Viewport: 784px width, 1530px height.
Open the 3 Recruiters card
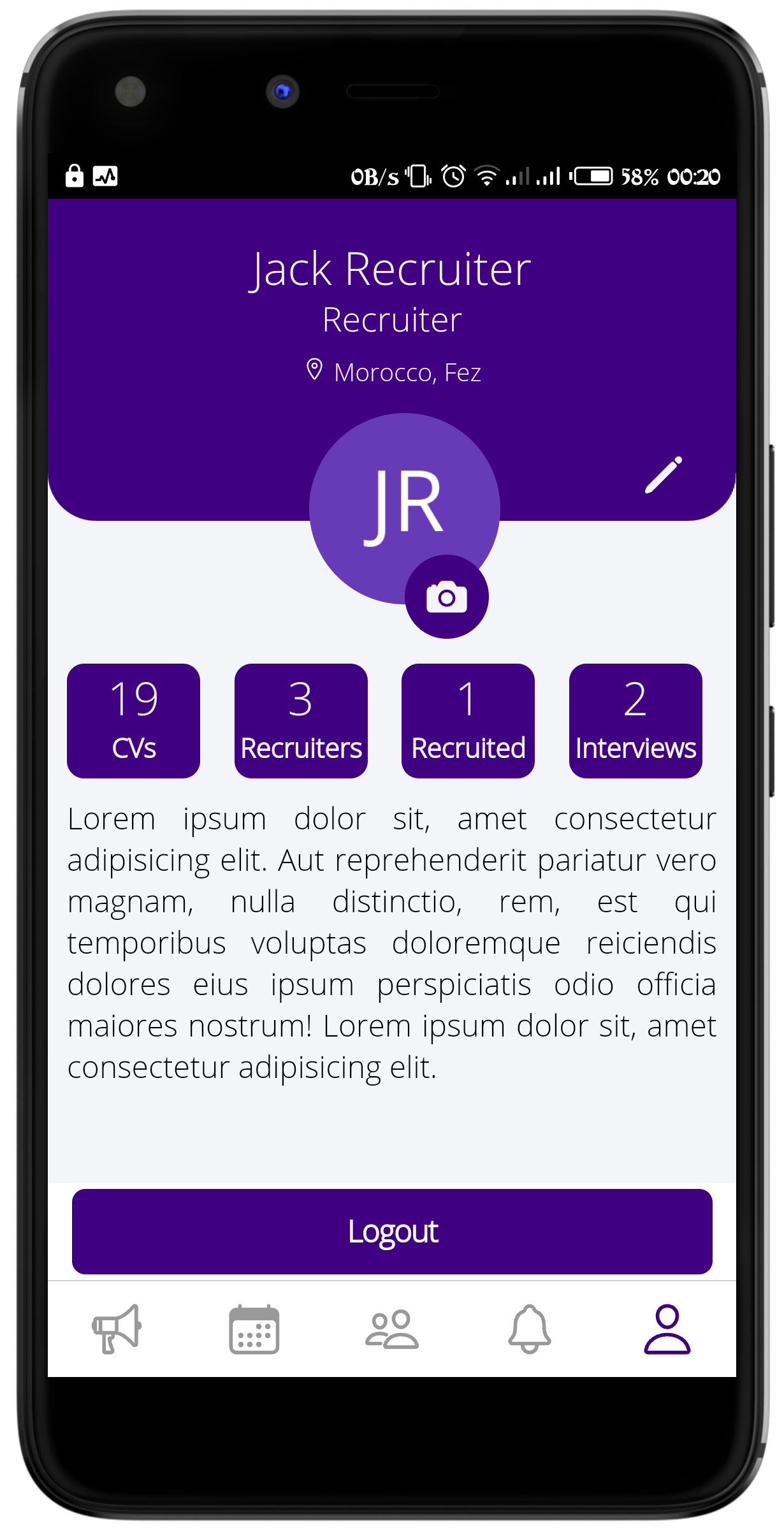coord(301,720)
